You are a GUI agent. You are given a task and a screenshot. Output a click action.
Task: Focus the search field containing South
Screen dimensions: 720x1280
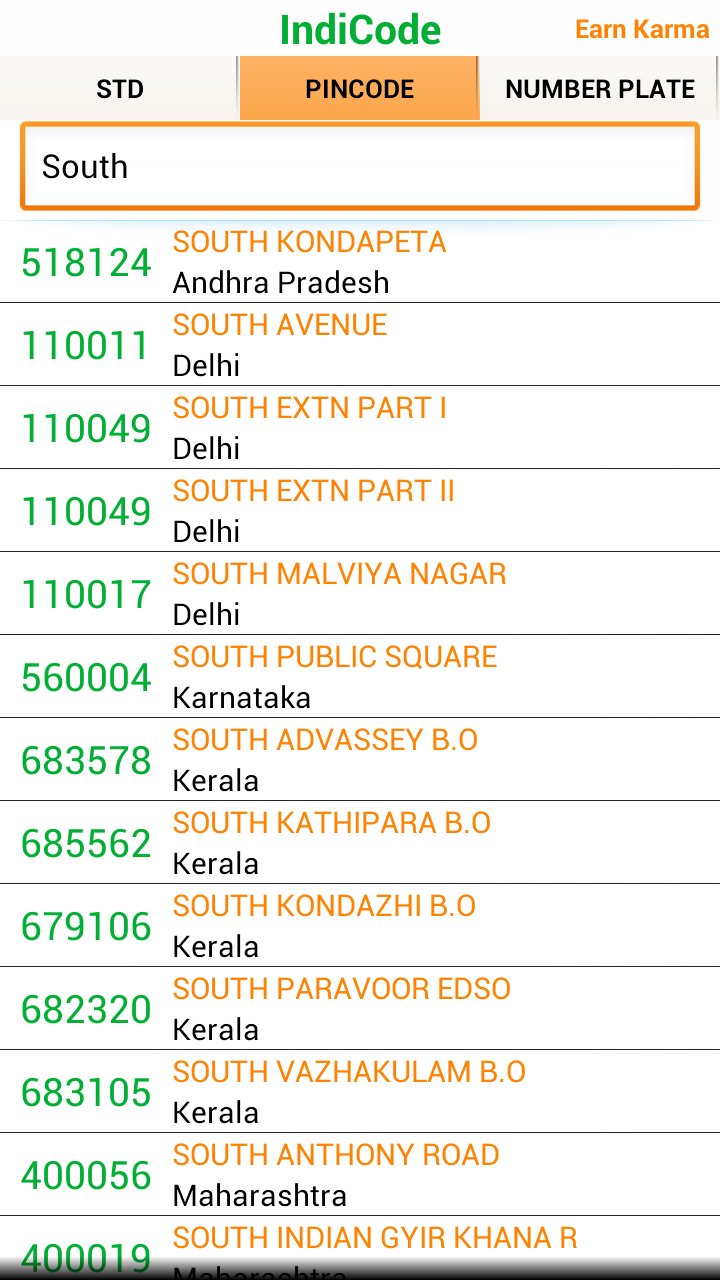(x=360, y=166)
